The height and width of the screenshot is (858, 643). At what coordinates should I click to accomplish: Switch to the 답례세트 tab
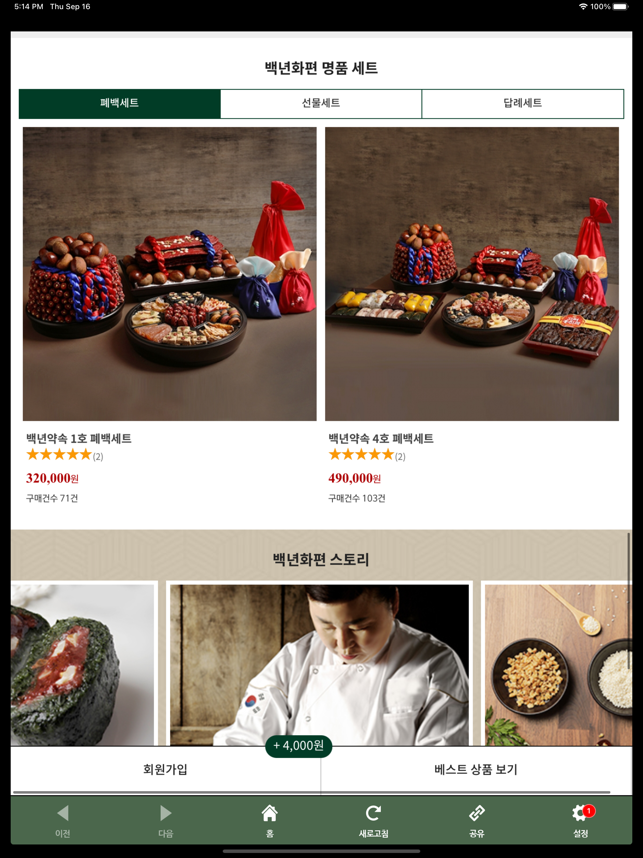pos(522,103)
